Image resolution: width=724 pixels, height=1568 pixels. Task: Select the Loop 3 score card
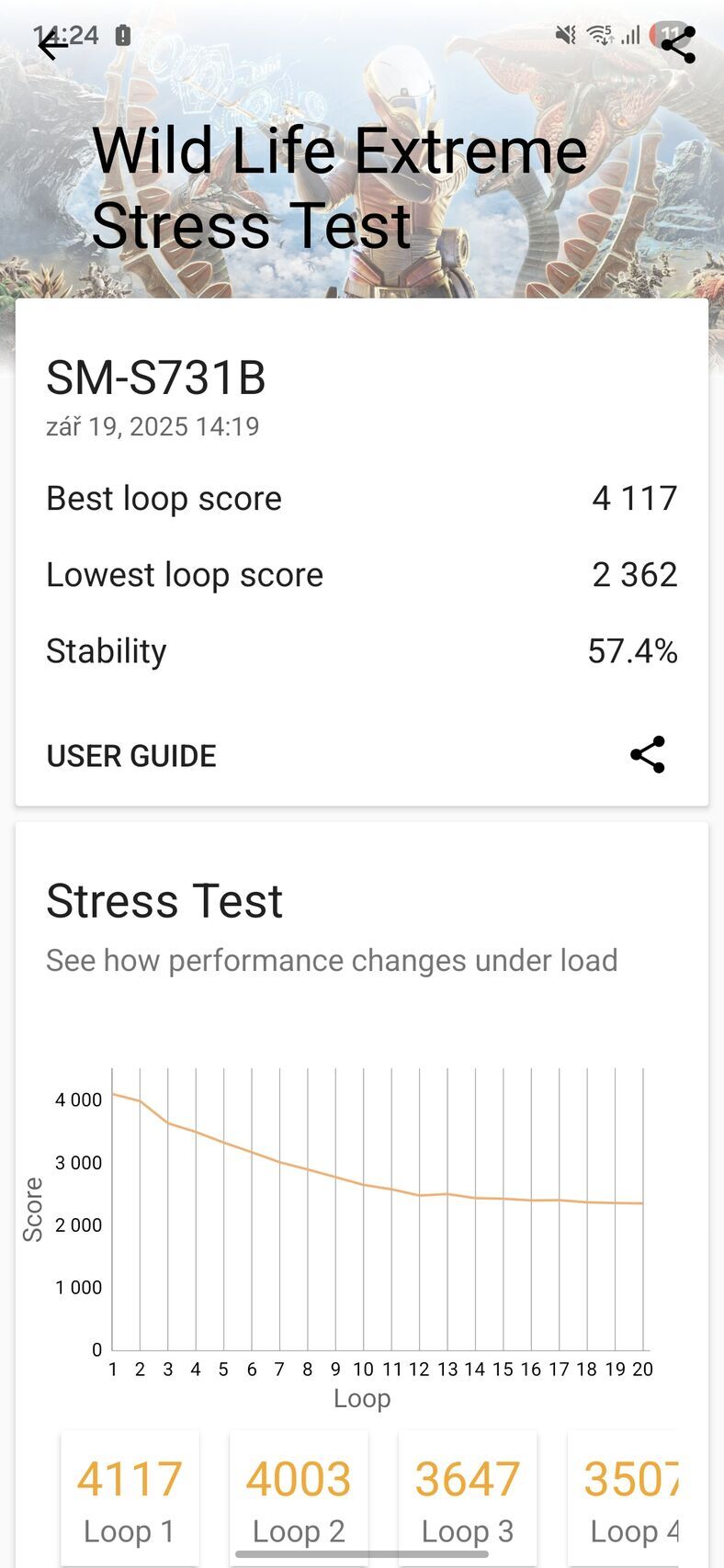pos(468,1498)
